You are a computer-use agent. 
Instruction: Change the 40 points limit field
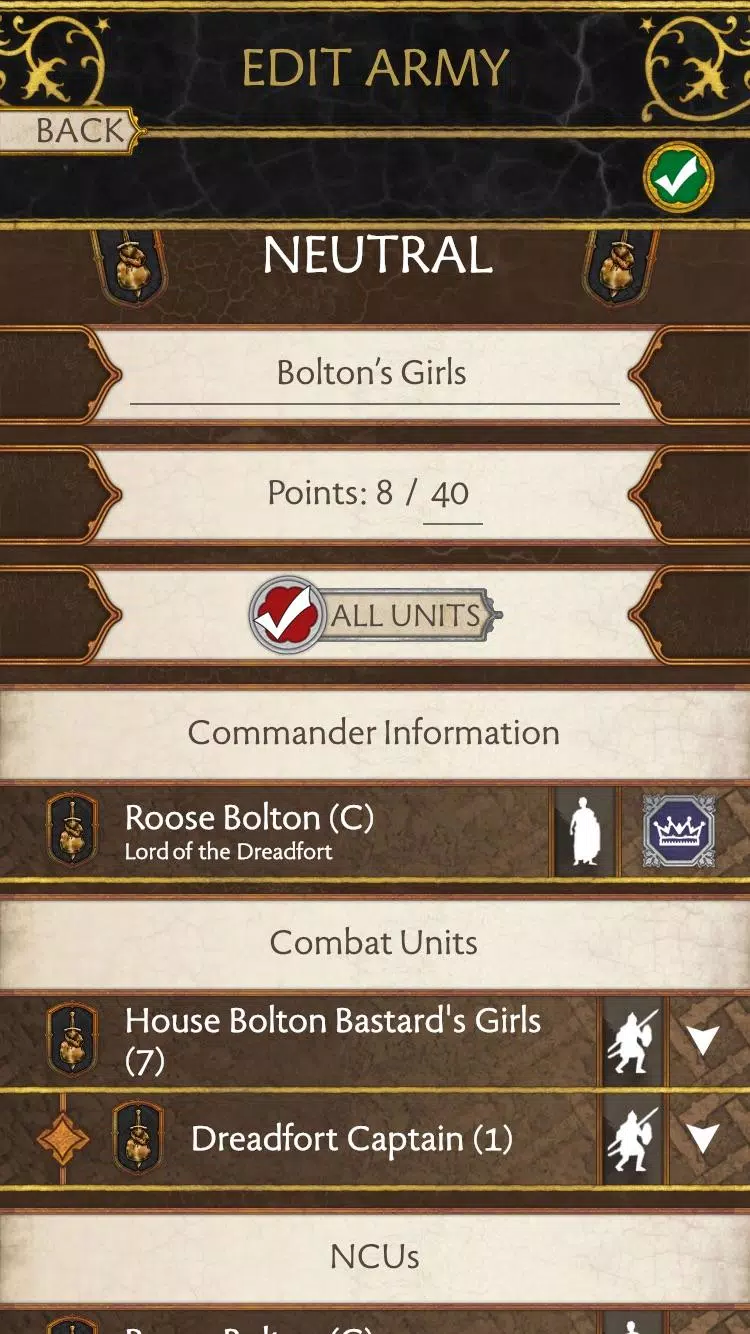click(x=451, y=494)
